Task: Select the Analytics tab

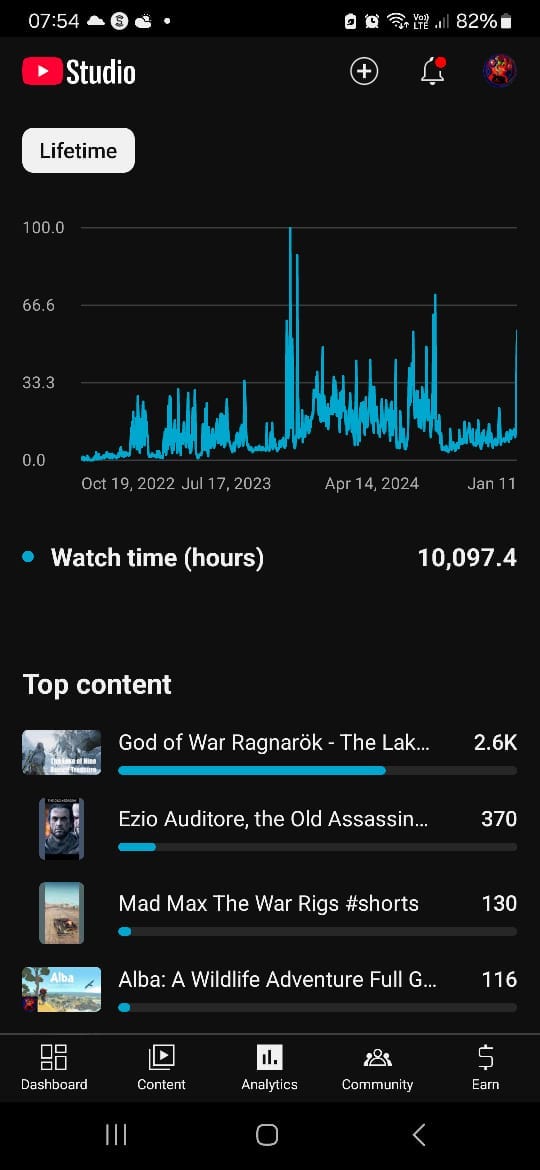Action: coord(269,1068)
